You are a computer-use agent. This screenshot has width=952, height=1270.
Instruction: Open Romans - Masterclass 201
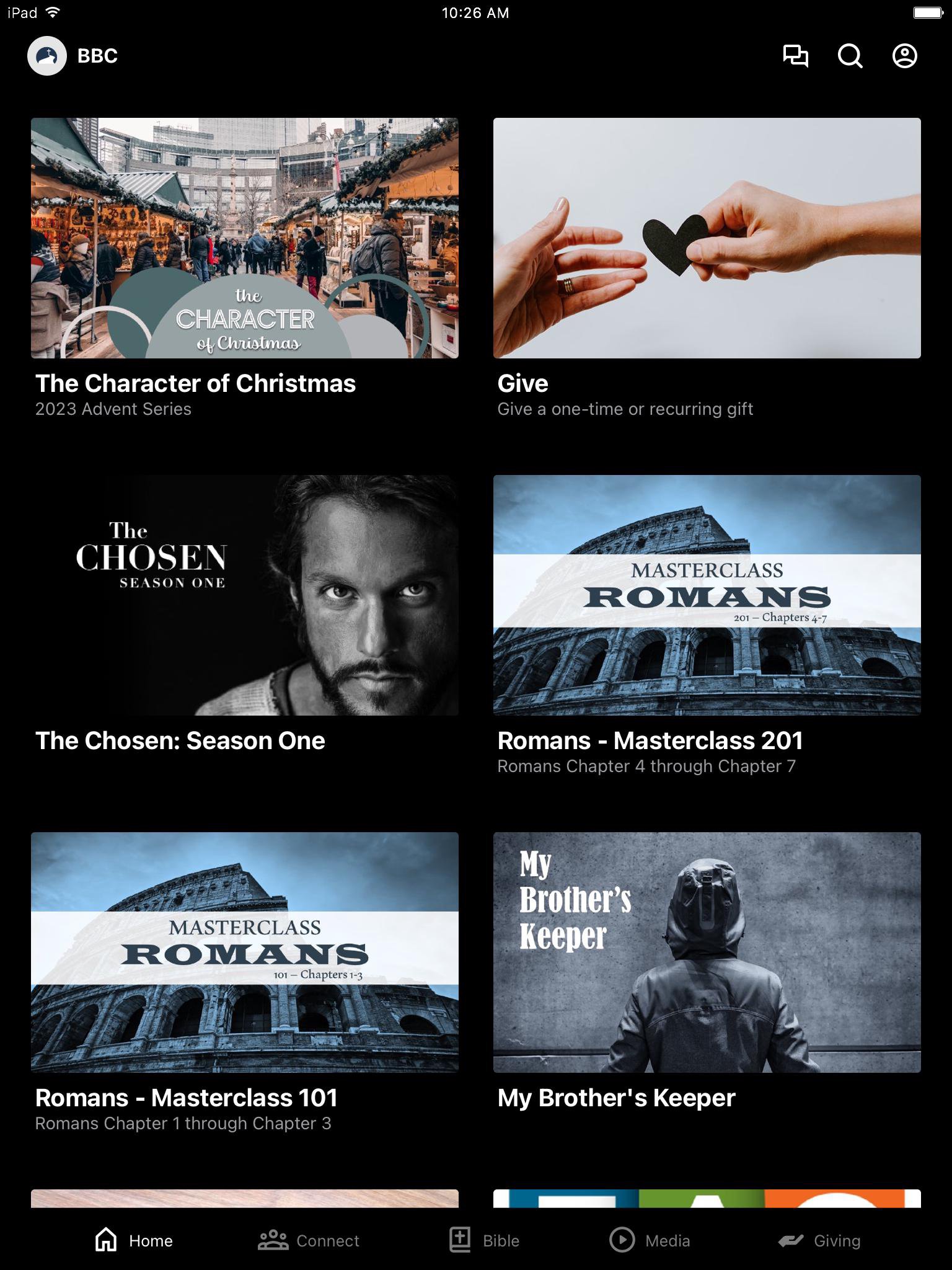(x=707, y=595)
